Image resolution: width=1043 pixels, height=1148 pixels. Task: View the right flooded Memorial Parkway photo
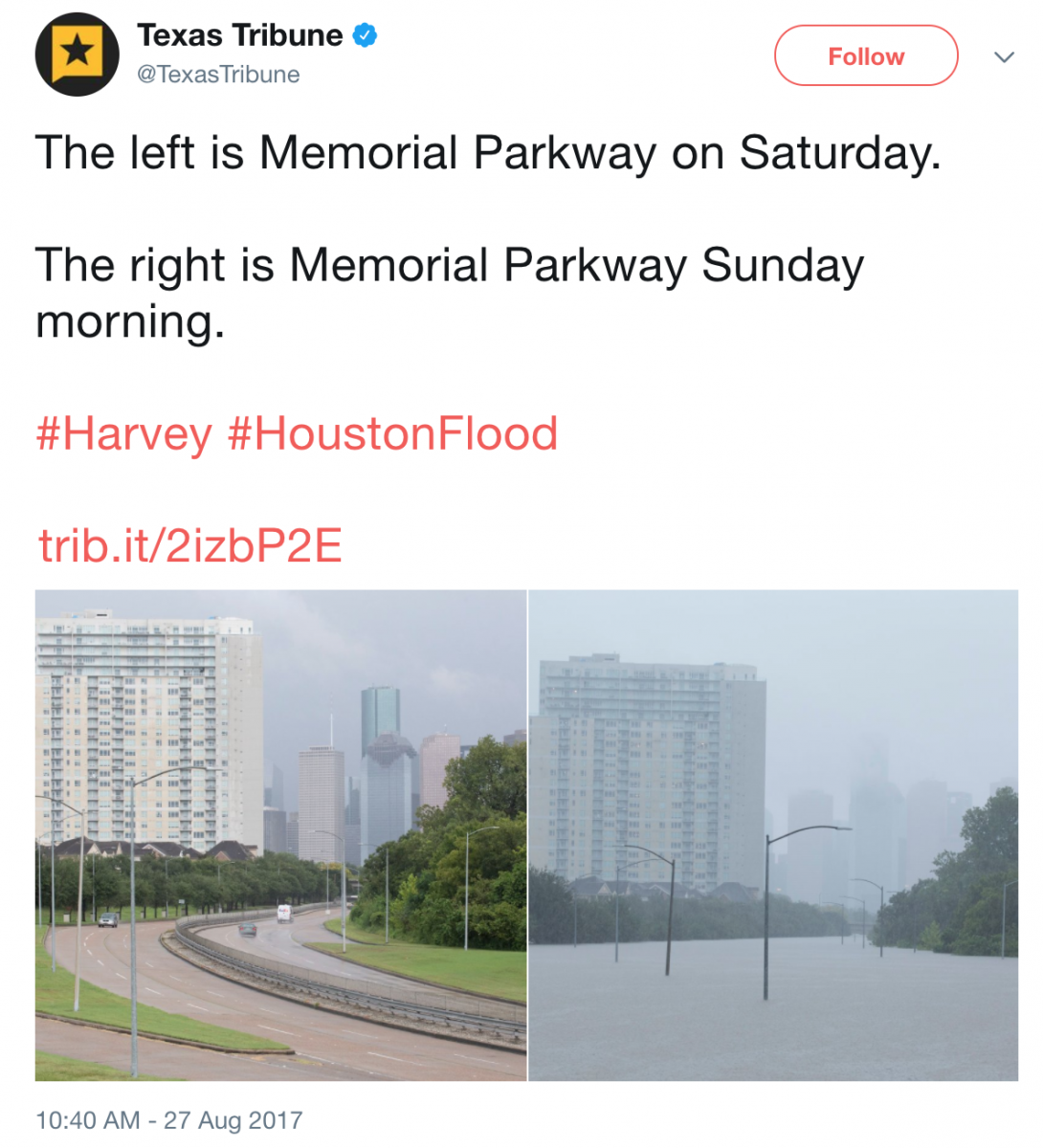tap(773, 834)
